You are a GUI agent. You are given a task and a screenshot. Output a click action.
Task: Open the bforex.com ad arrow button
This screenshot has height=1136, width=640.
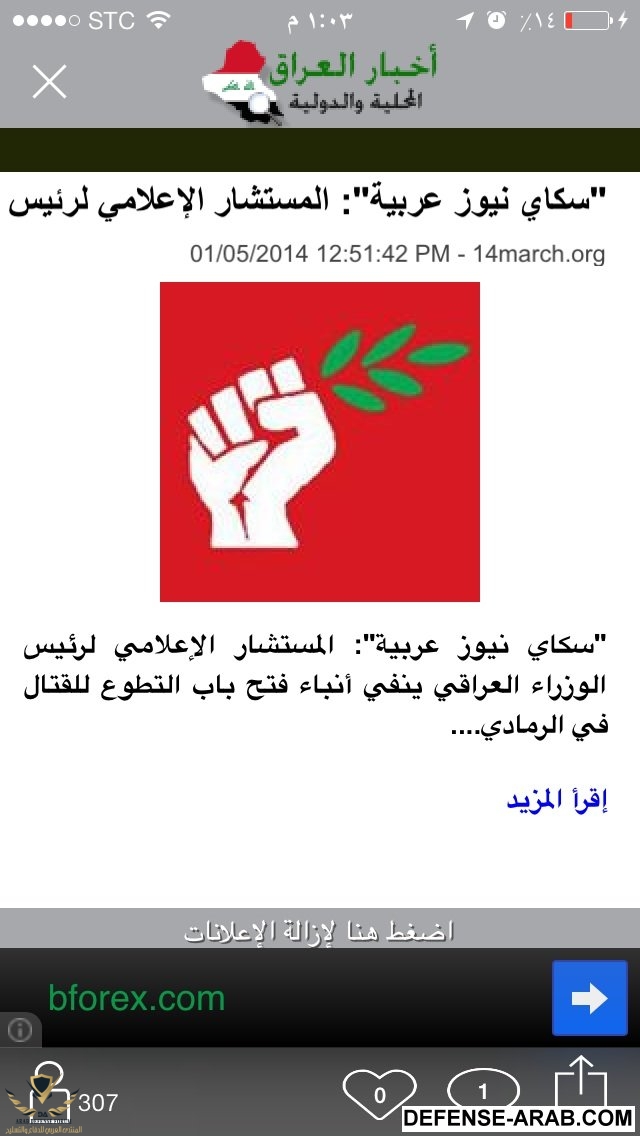[x=590, y=997]
